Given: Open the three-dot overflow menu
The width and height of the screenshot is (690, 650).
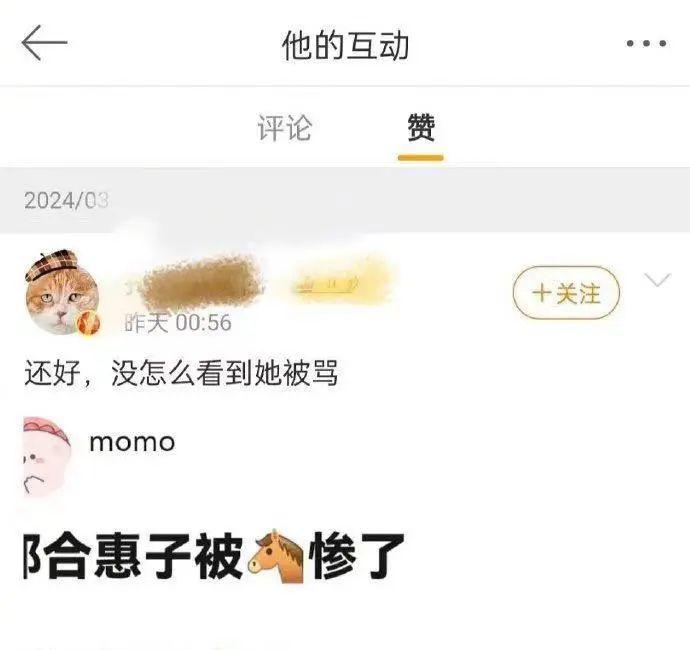Looking at the screenshot, I should pos(645,44).
